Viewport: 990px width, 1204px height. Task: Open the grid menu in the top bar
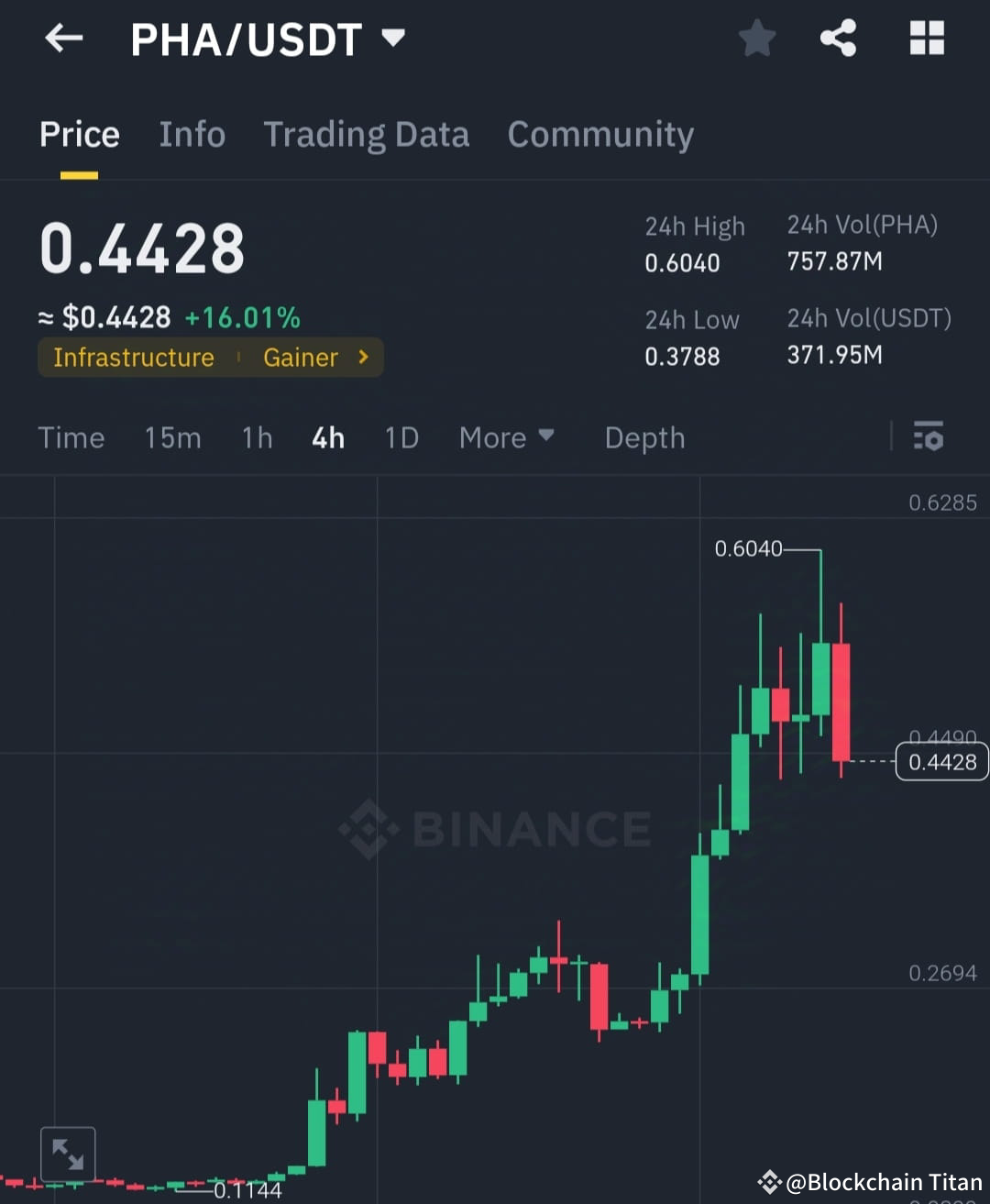[927, 38]
